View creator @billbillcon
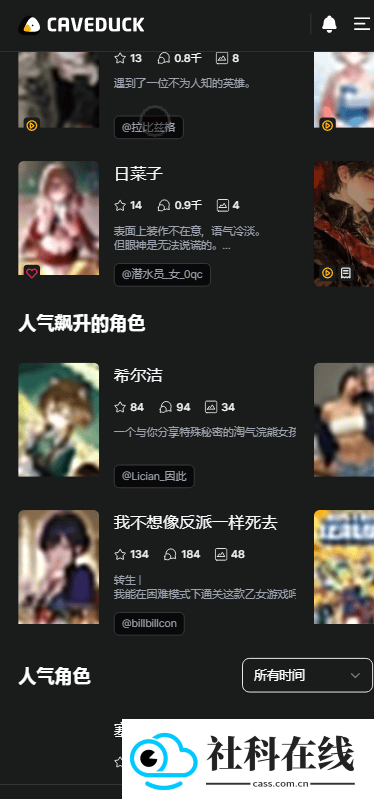 [x=149, y=624]
